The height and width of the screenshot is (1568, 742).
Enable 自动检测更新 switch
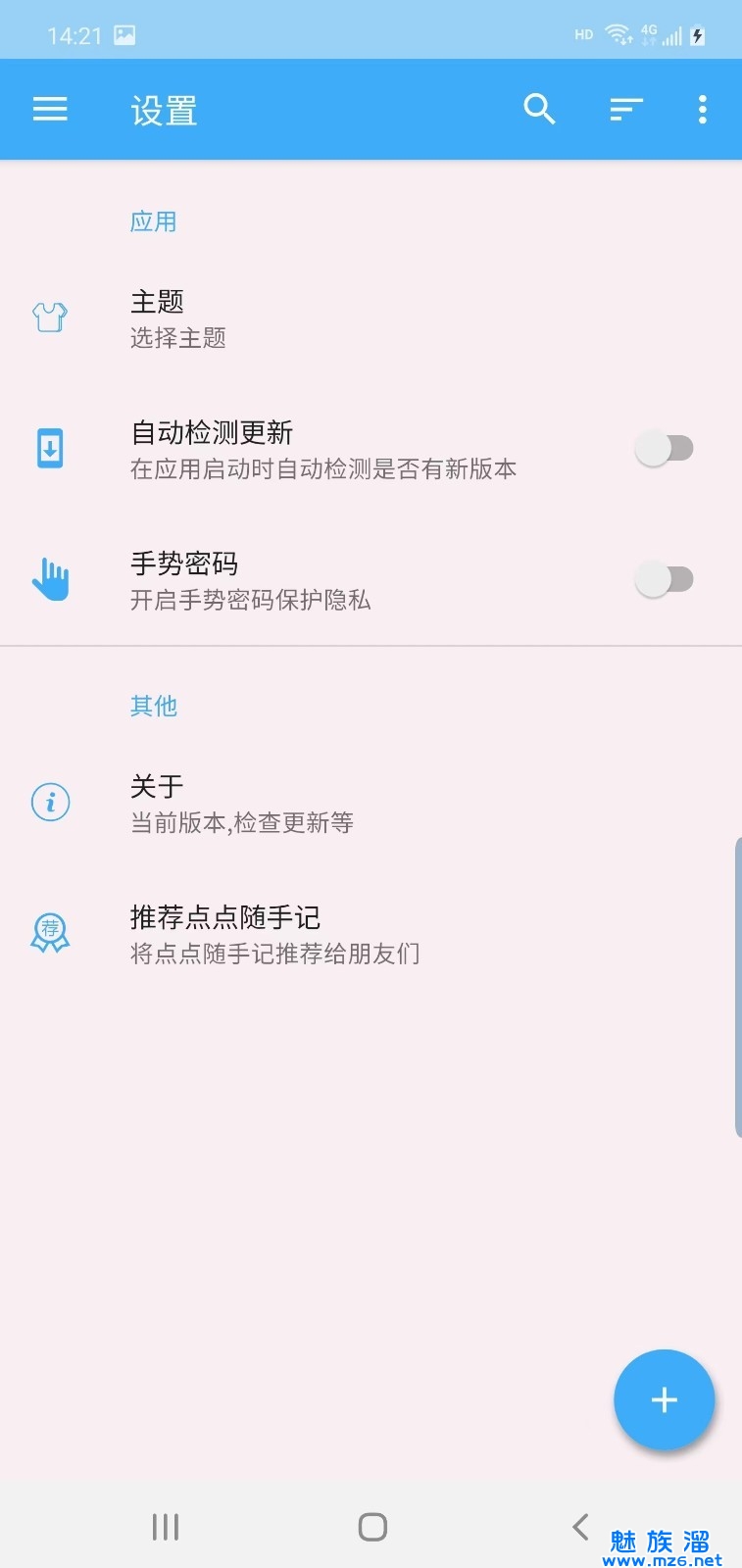(665, 449)
